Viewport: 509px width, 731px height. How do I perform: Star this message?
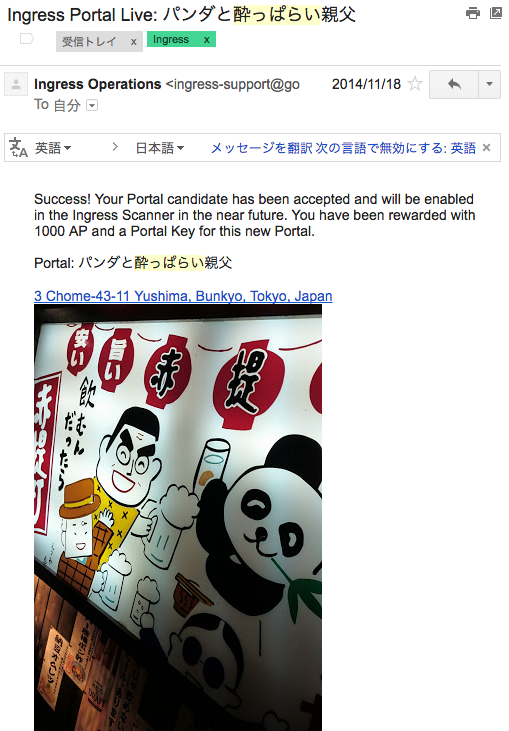[x=415, y=84]
